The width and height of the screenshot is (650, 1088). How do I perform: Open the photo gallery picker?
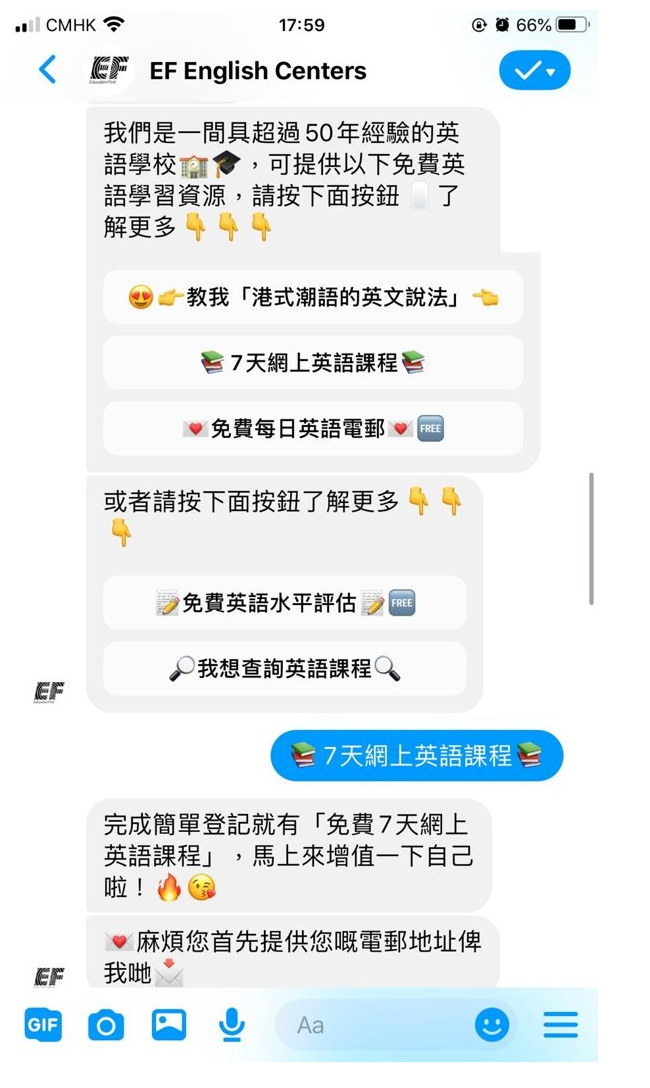click(x=169, y=1025)
